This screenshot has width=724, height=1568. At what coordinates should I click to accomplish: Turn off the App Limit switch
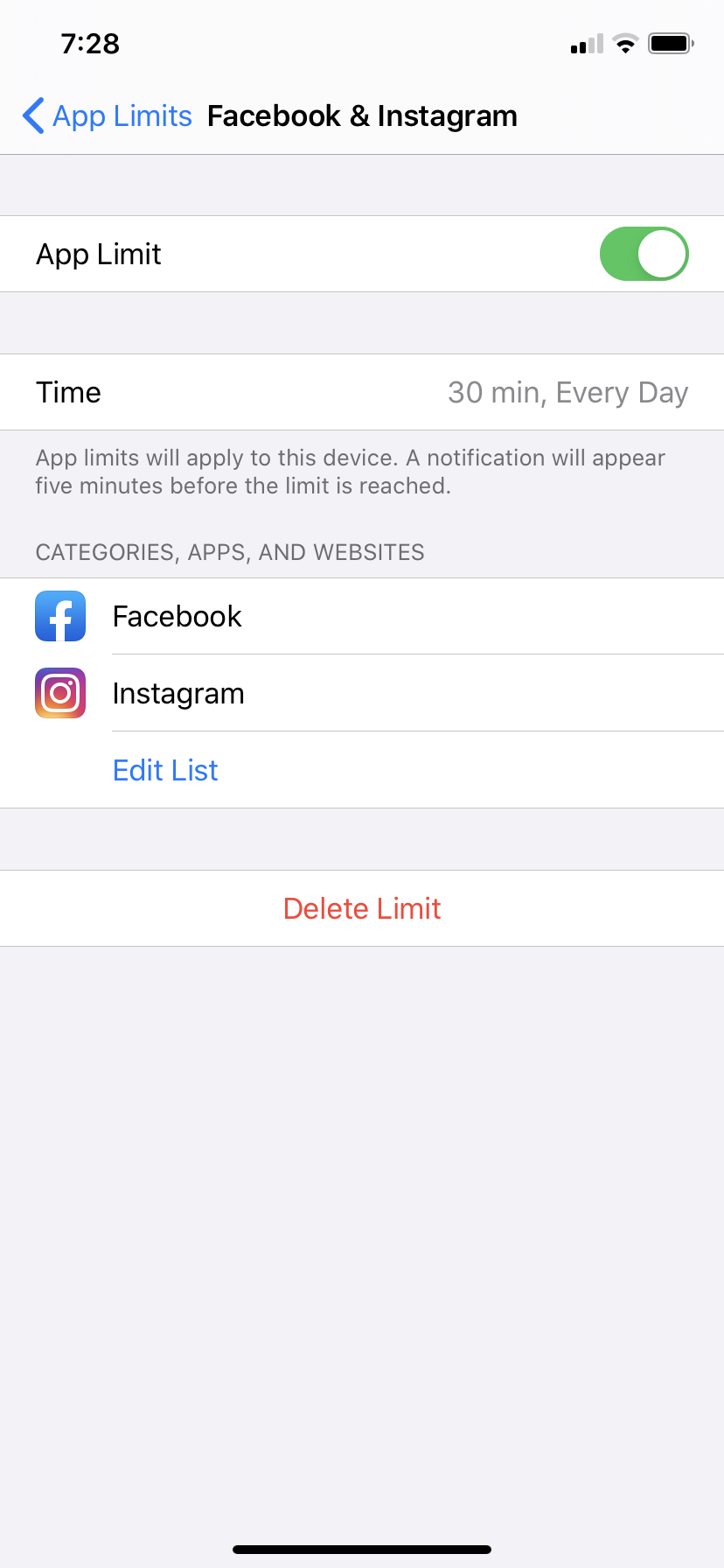pyautogui.click(x=644, y=254)
